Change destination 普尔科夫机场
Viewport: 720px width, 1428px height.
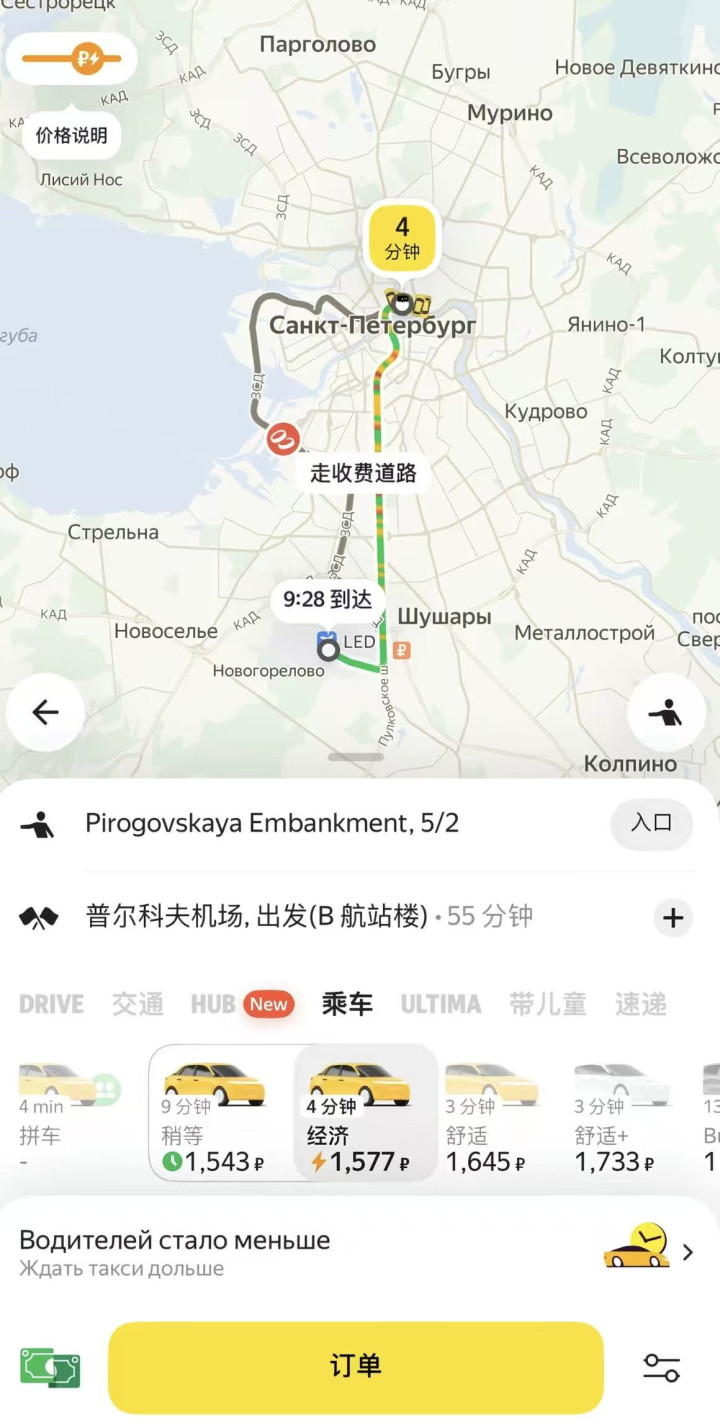point(257,917)
